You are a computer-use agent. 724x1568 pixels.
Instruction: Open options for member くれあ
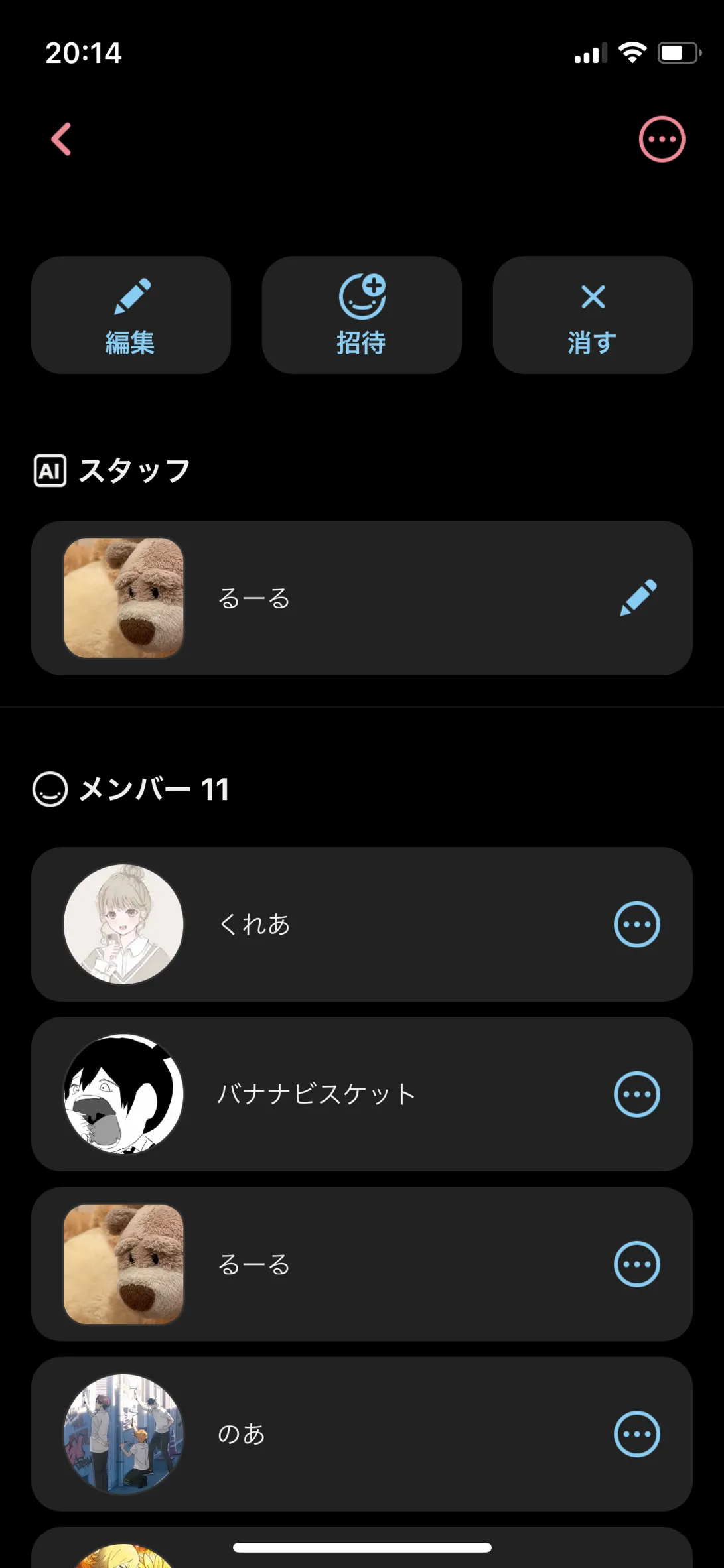click(x=636, y=924)
